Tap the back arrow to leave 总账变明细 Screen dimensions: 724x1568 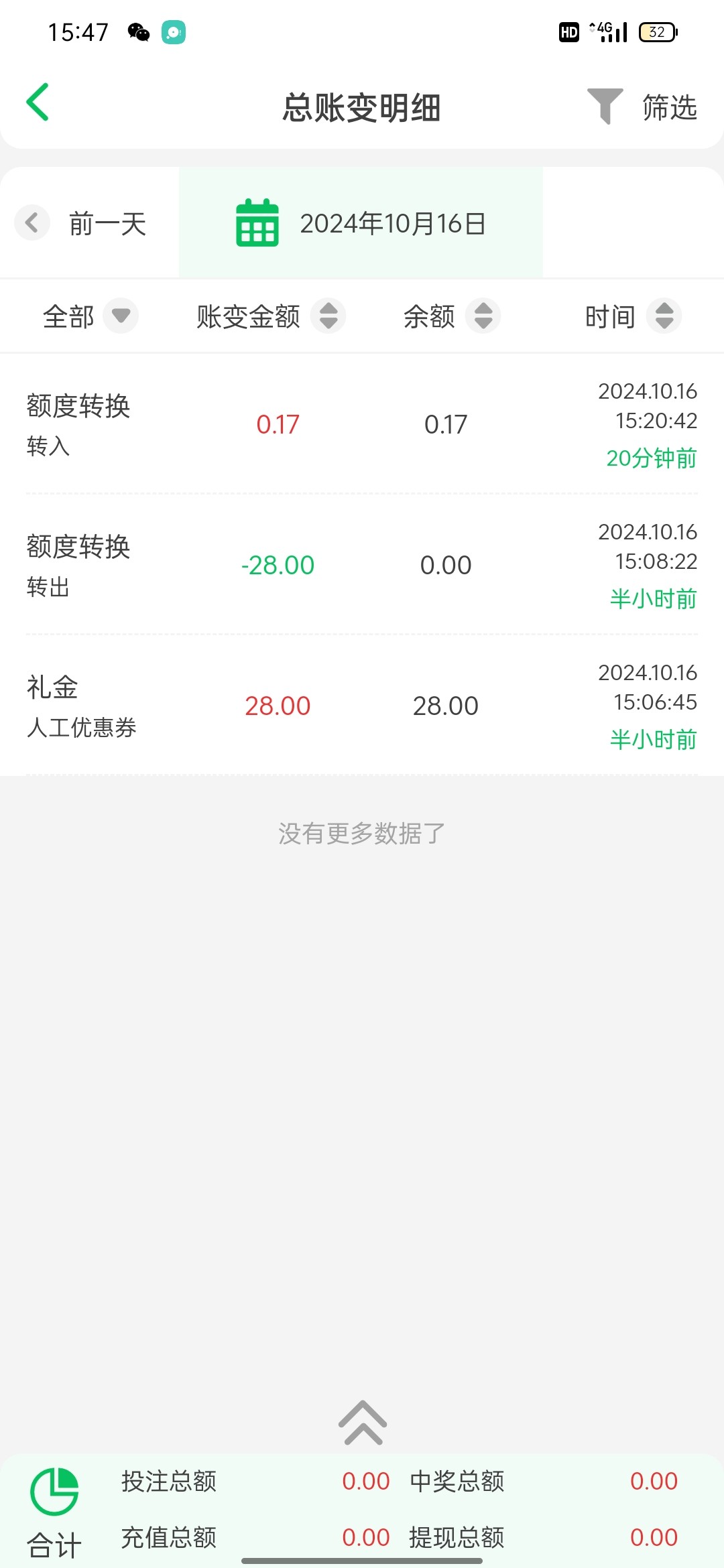(38, 103)
